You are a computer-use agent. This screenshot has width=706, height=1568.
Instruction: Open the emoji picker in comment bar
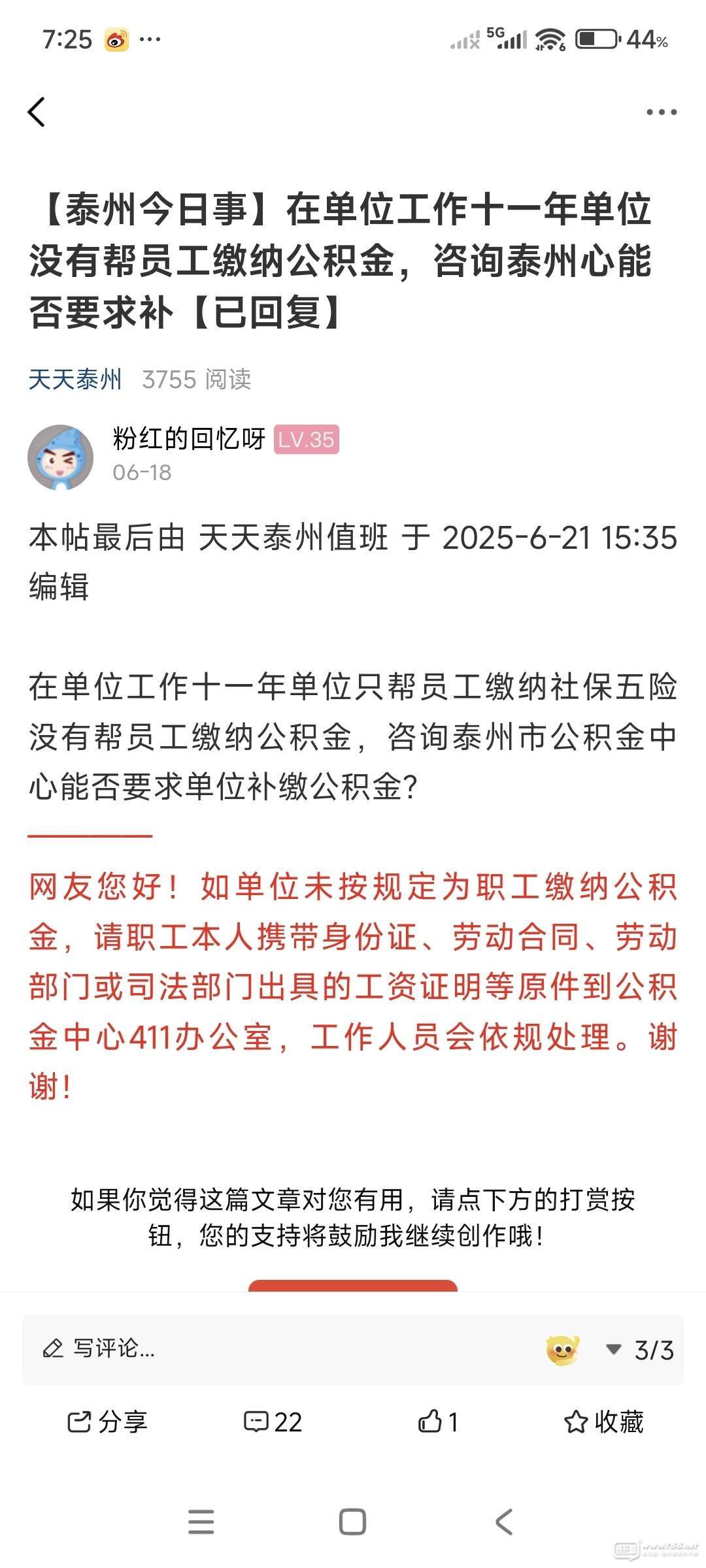coord(562,1350)
